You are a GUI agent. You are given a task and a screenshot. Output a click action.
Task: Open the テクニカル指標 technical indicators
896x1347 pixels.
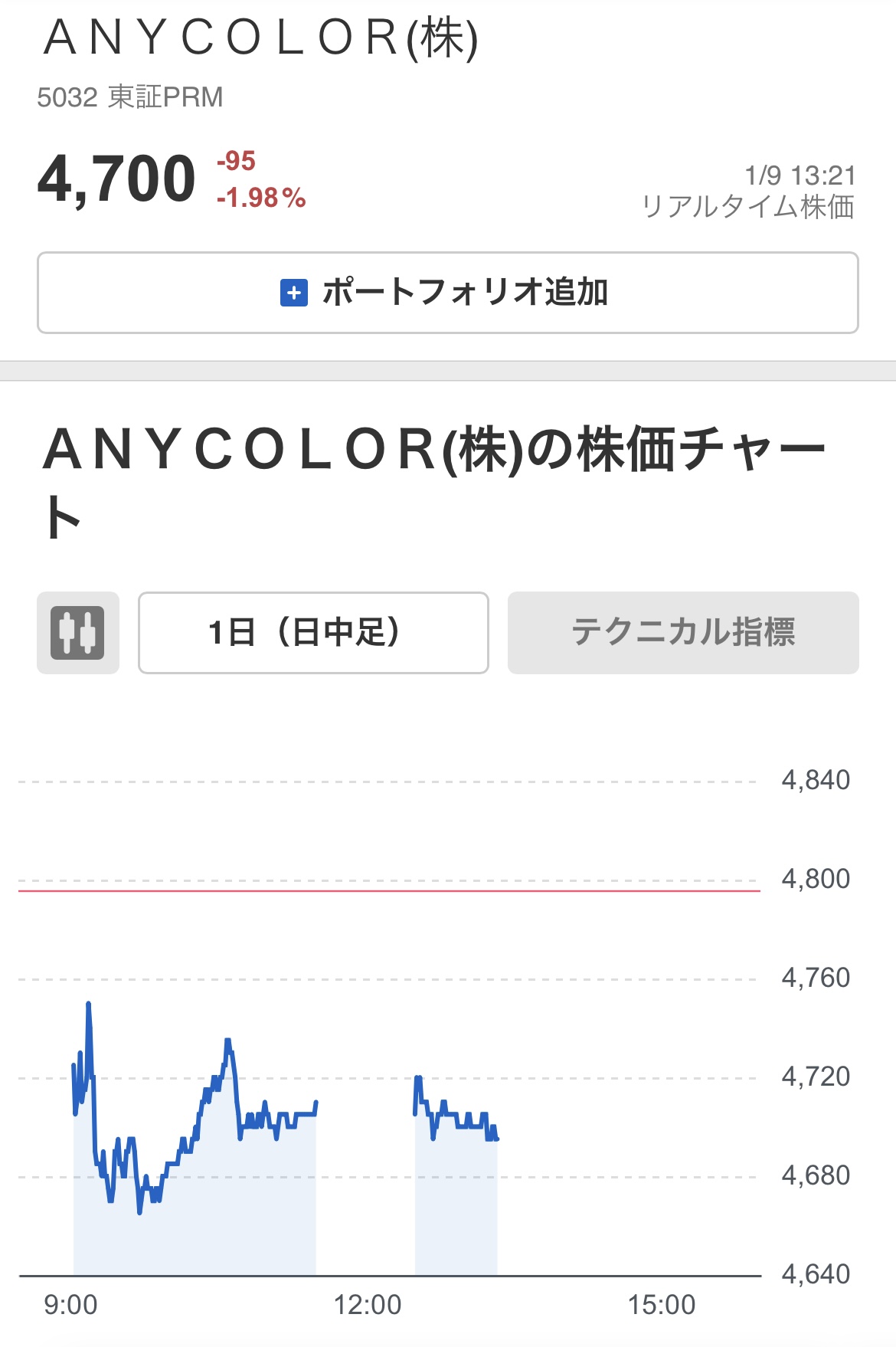pyautogui.click(x=682, y=633)
